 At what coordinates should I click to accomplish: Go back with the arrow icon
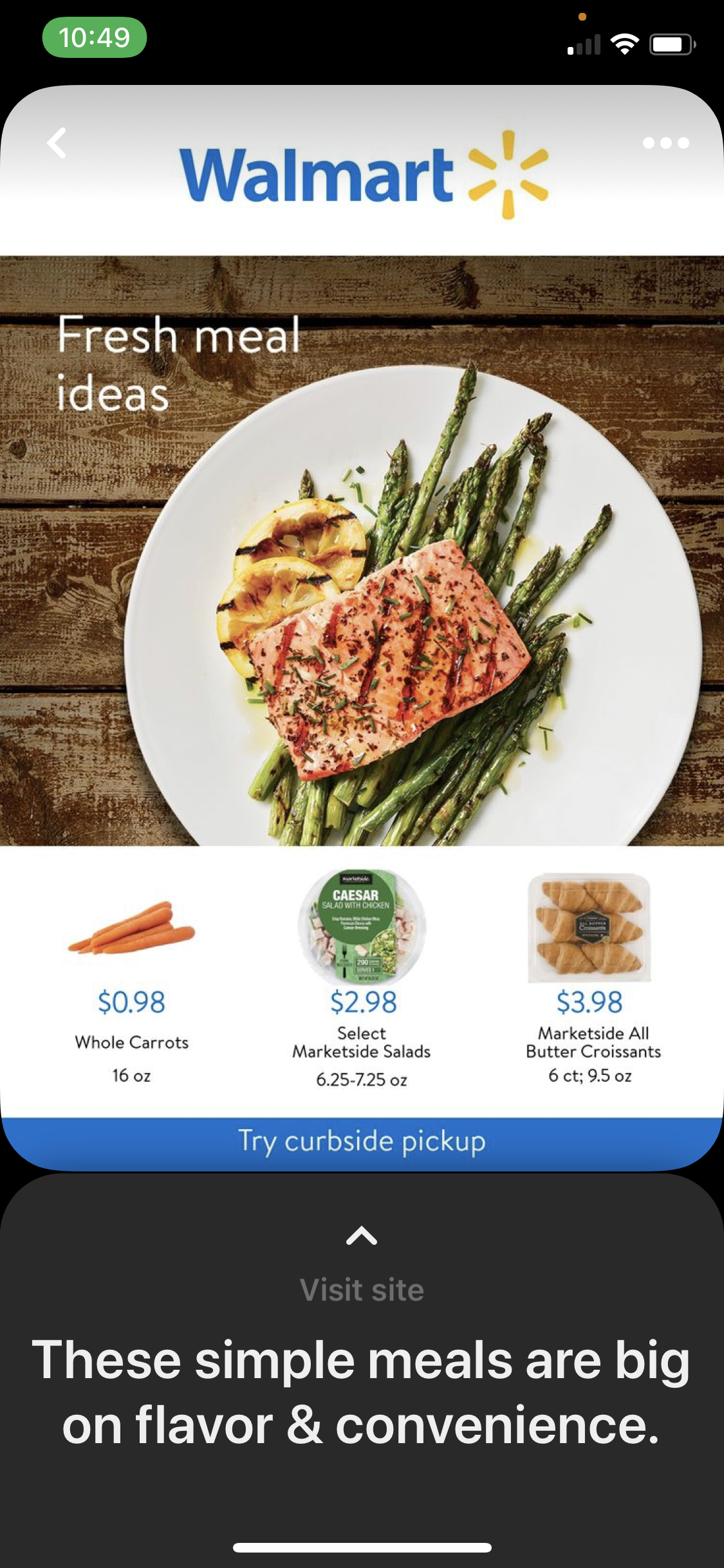(57, 143)
